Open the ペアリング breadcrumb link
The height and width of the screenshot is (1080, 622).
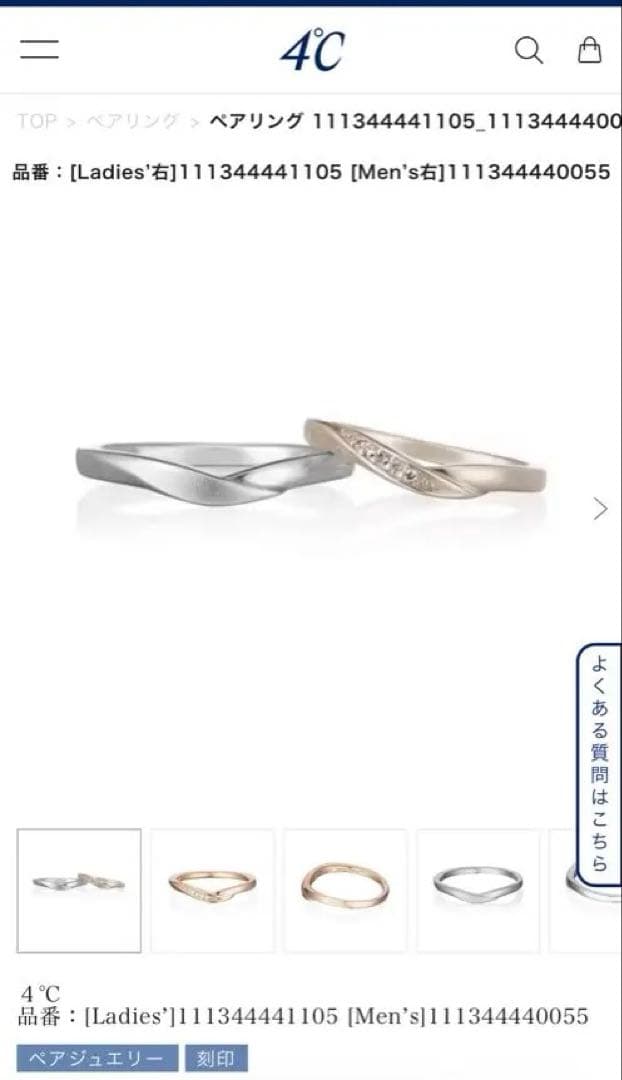(x=132, y=121)
